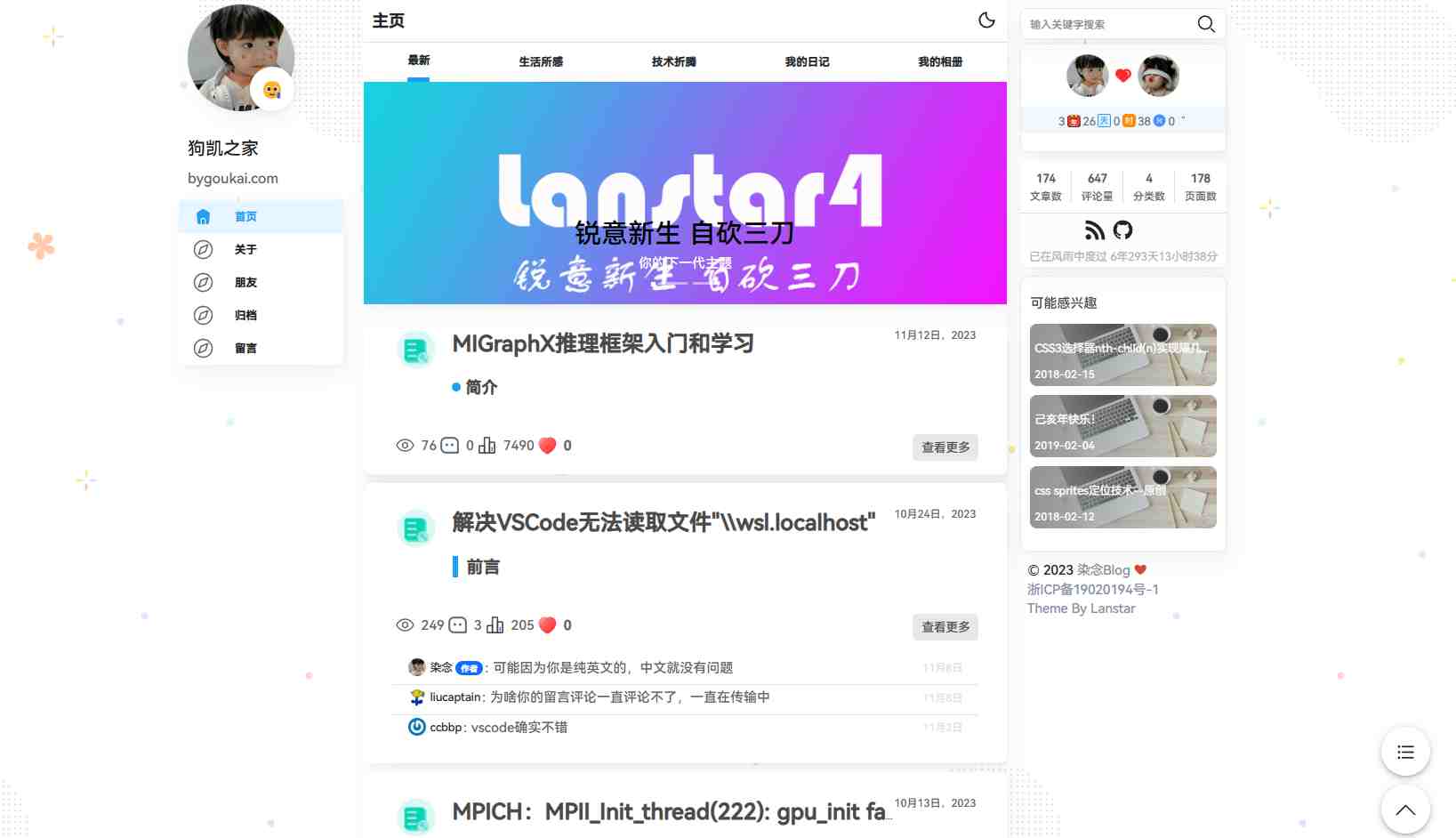Open the 朋友 page in the sidebar

245,283
